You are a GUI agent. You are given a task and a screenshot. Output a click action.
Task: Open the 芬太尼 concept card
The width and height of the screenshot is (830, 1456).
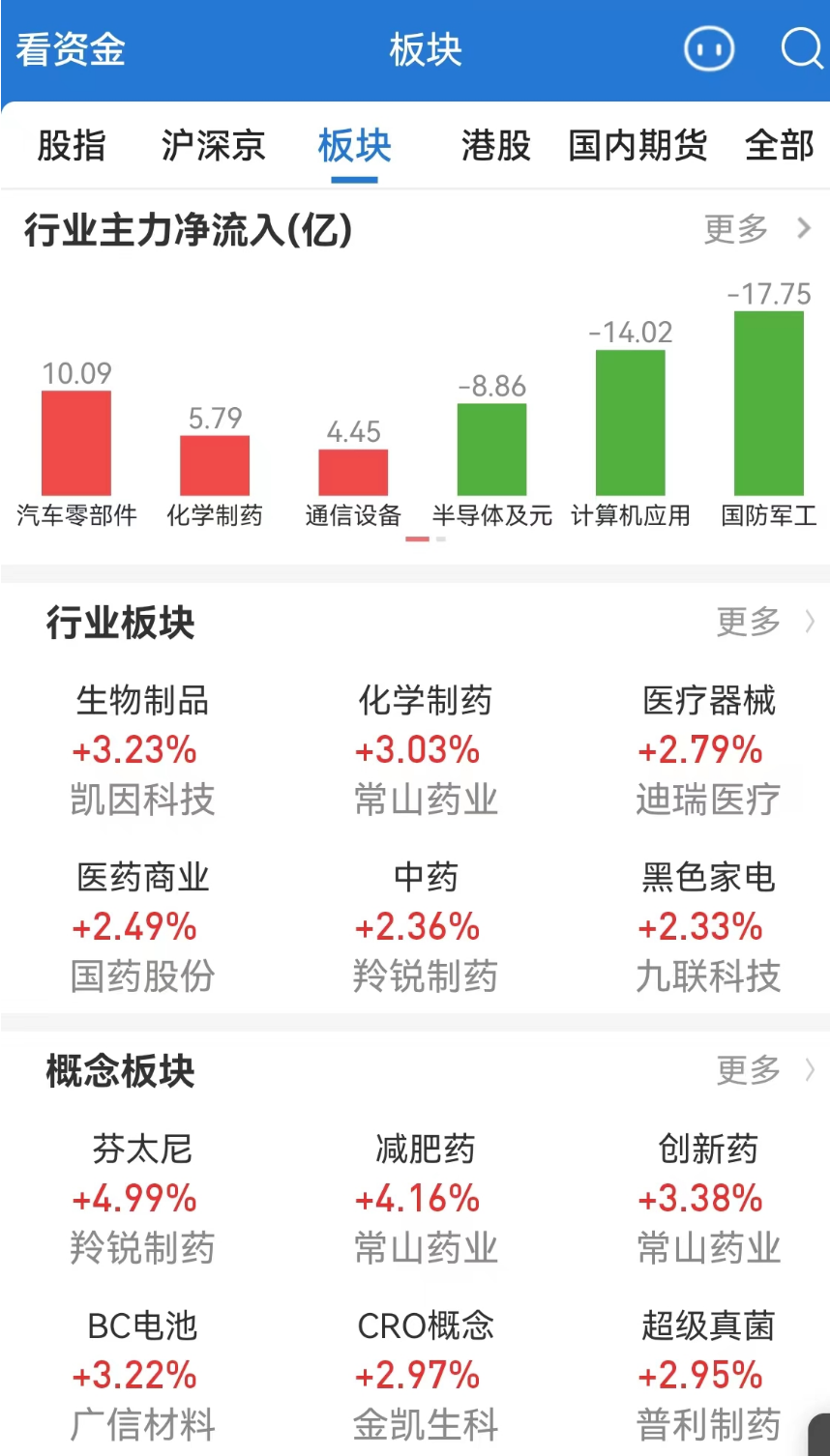142,1198
